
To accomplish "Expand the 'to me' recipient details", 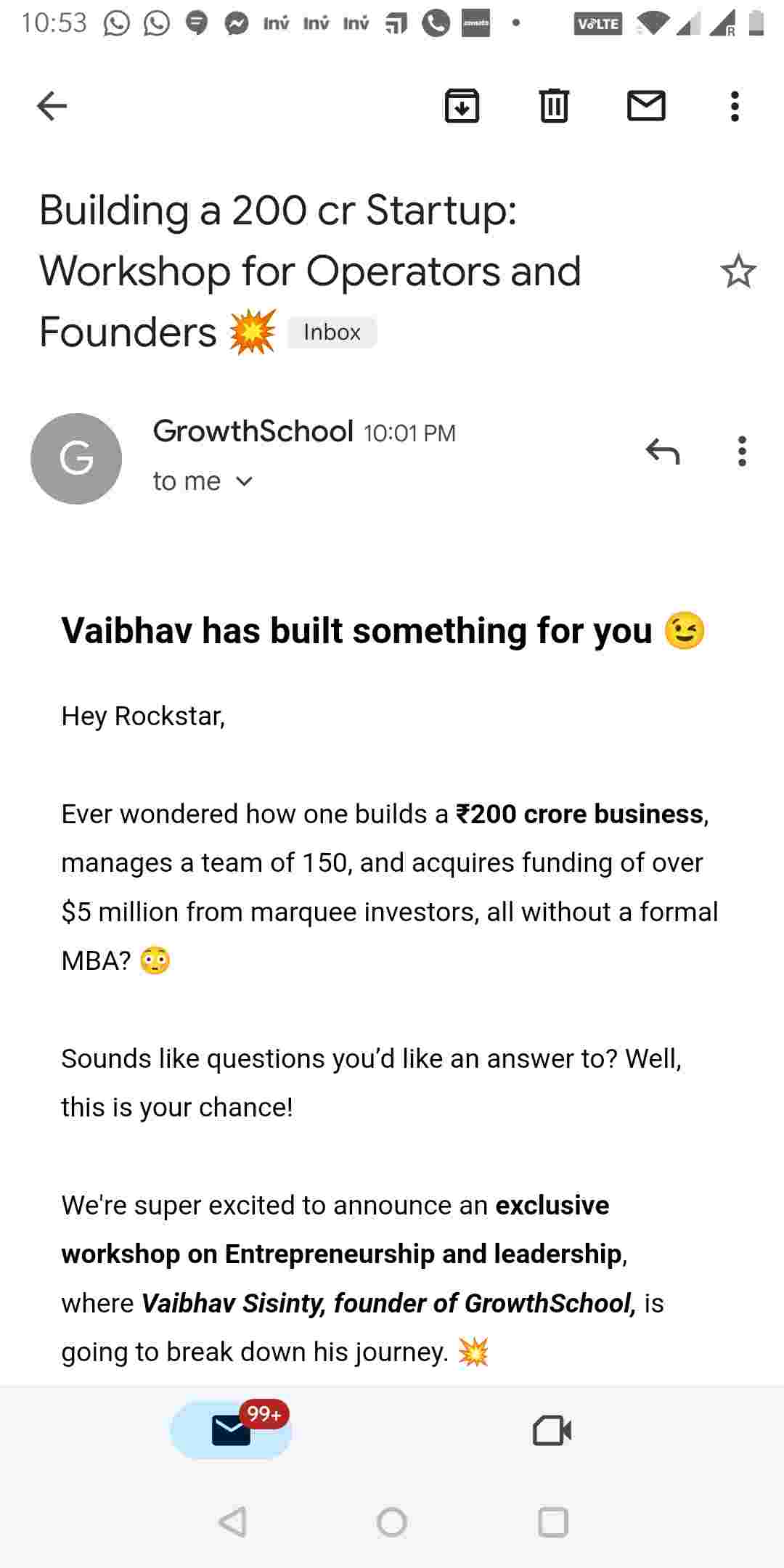I will pos(203,481).
